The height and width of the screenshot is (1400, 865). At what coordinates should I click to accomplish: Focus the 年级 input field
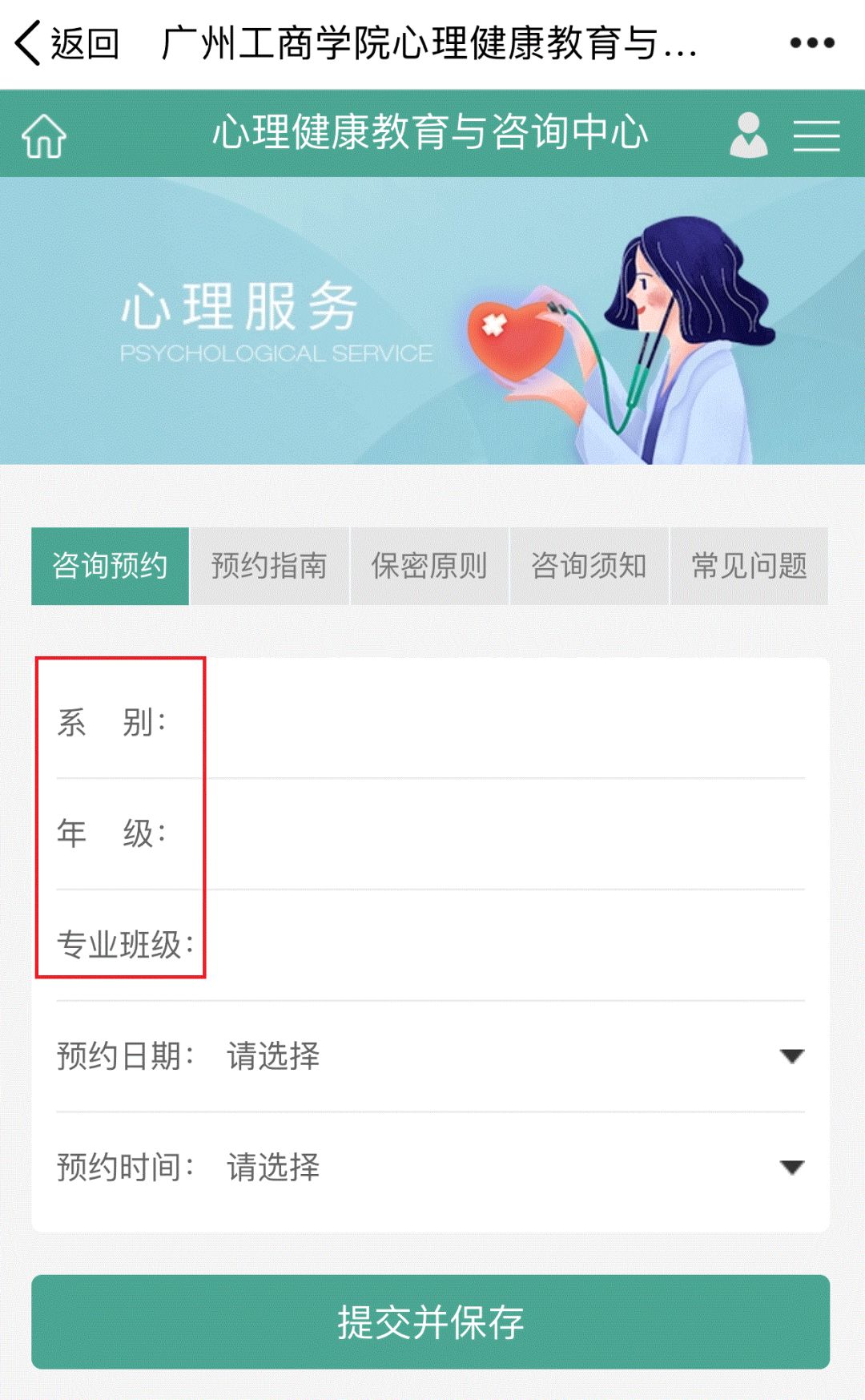point(505,833)
